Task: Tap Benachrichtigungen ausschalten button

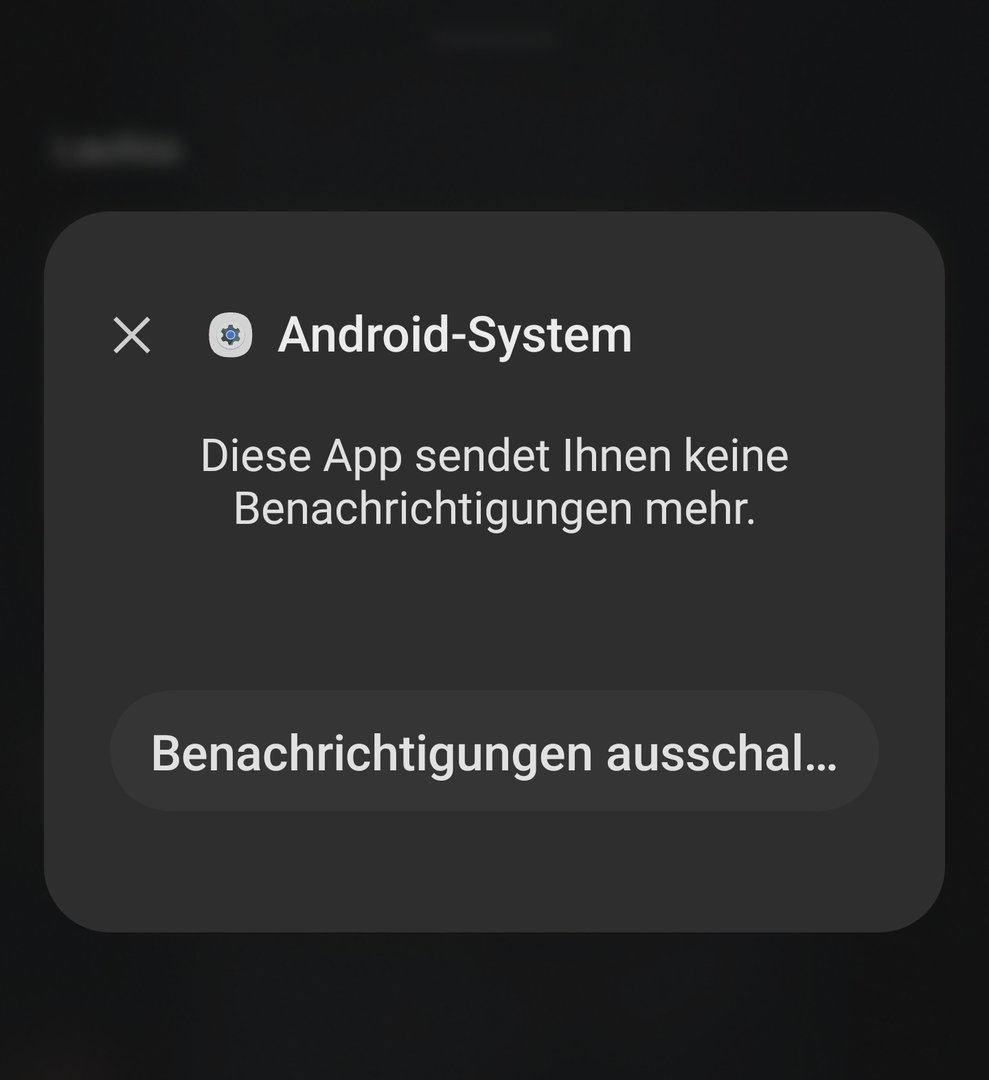Action: click(494, 752)
